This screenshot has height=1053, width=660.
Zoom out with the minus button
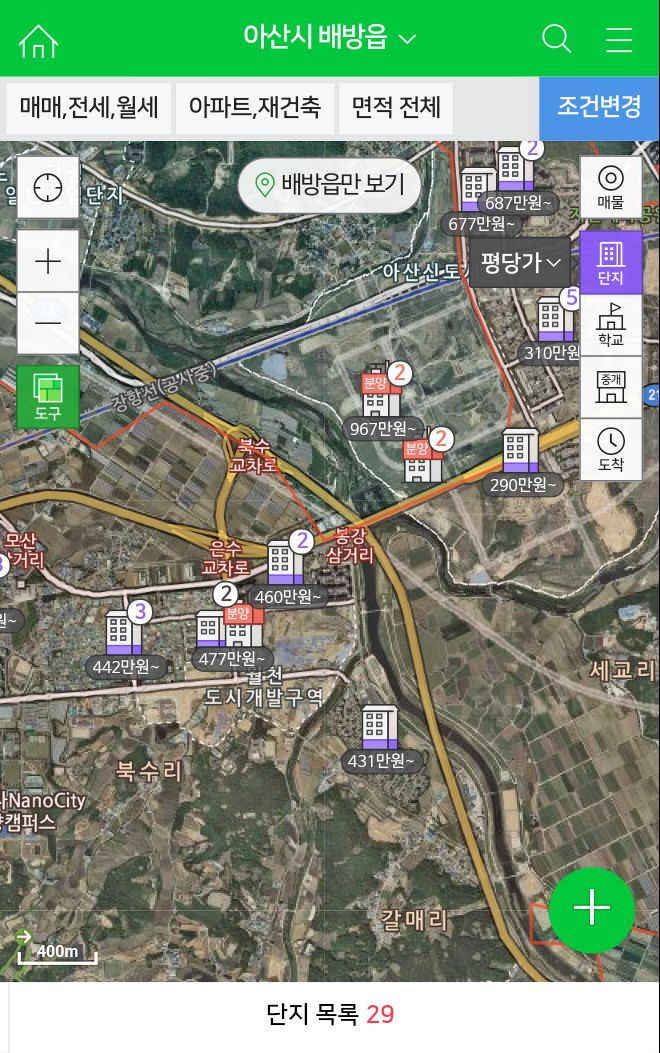click(x=48, y=323)
